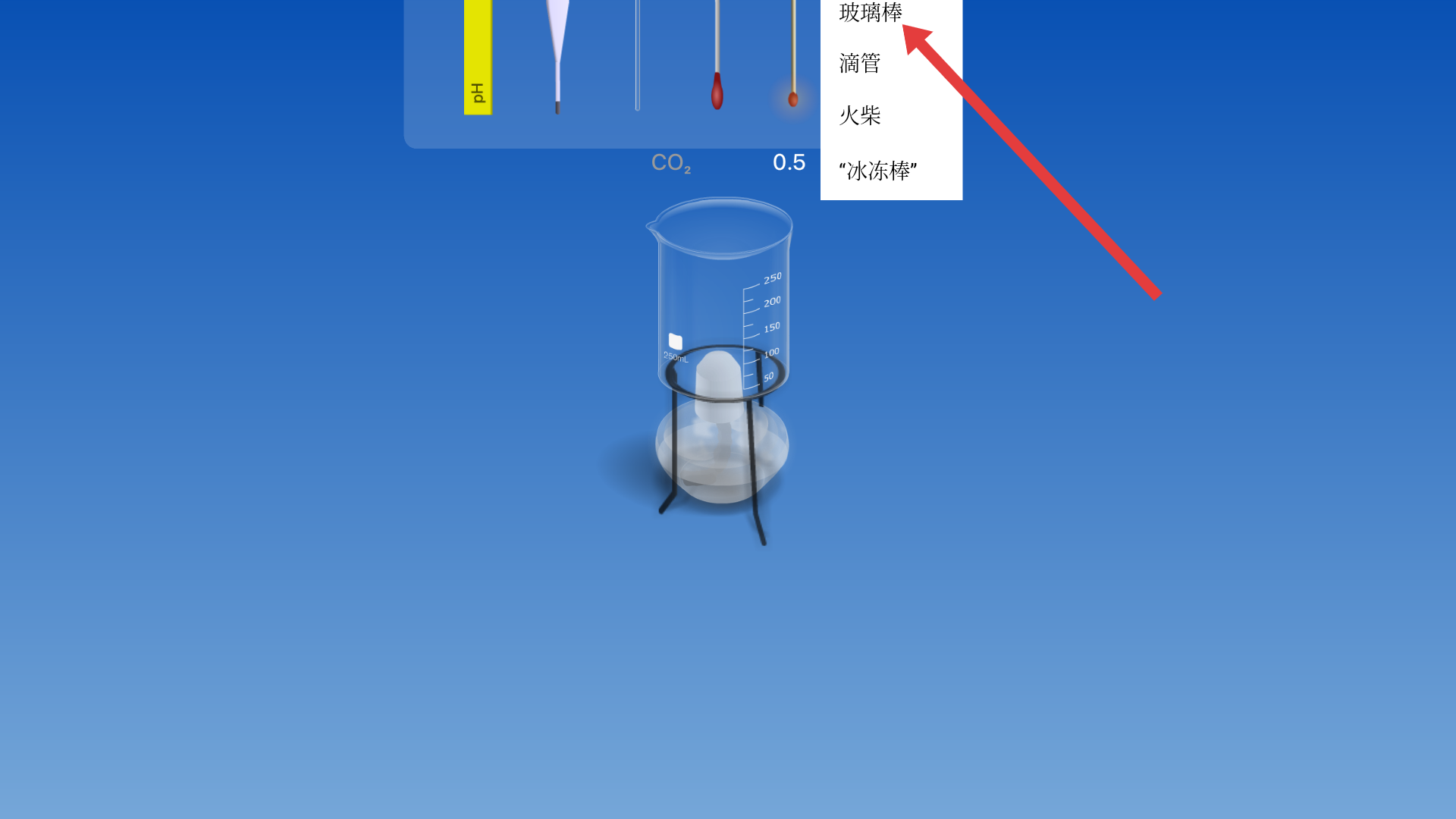Select 玻璃棒 from the tool list
The height and width of the screenshot is (819, 1456).
[x=871, y=13]
